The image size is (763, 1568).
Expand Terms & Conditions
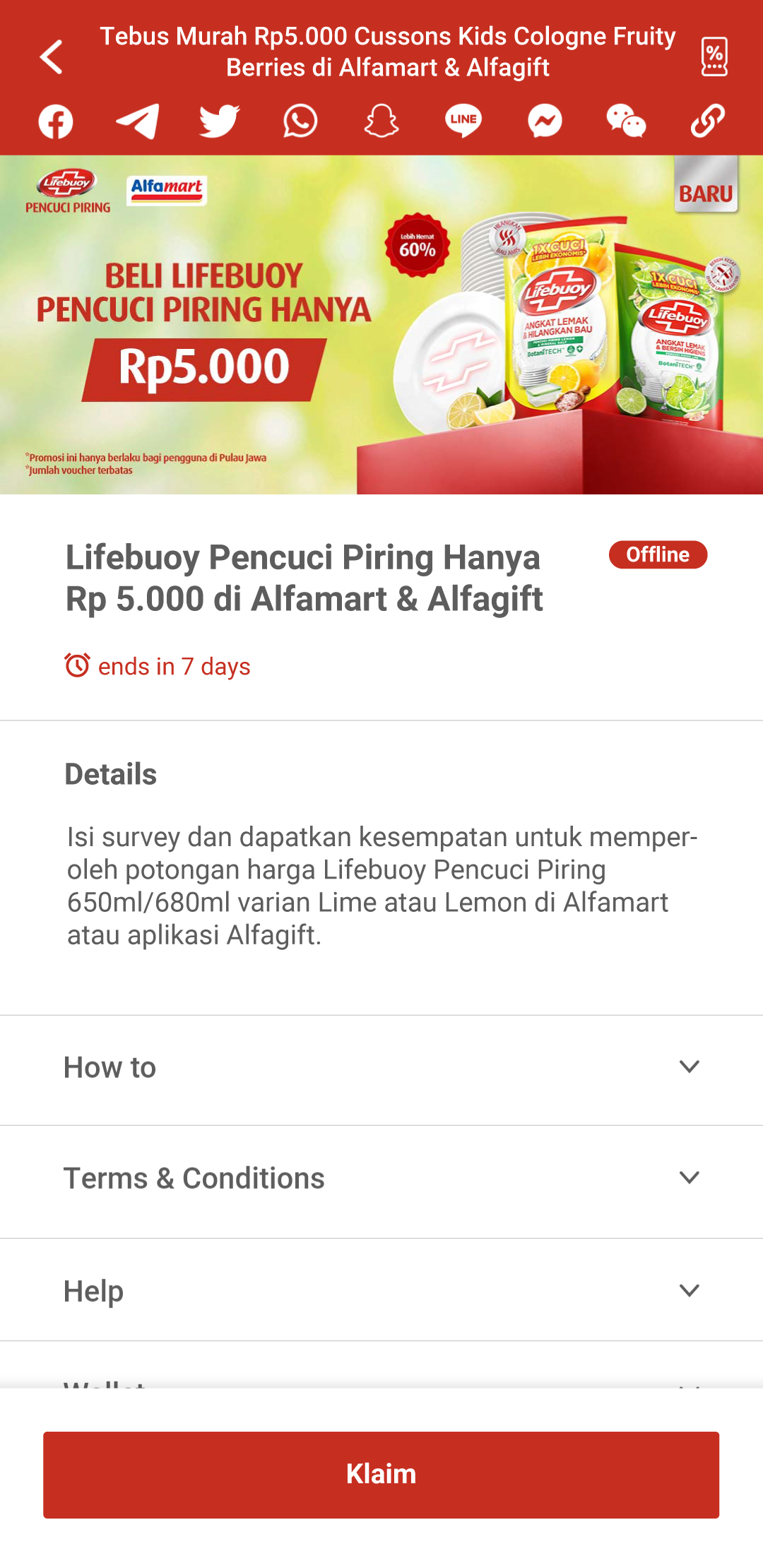click(381, 1179)
